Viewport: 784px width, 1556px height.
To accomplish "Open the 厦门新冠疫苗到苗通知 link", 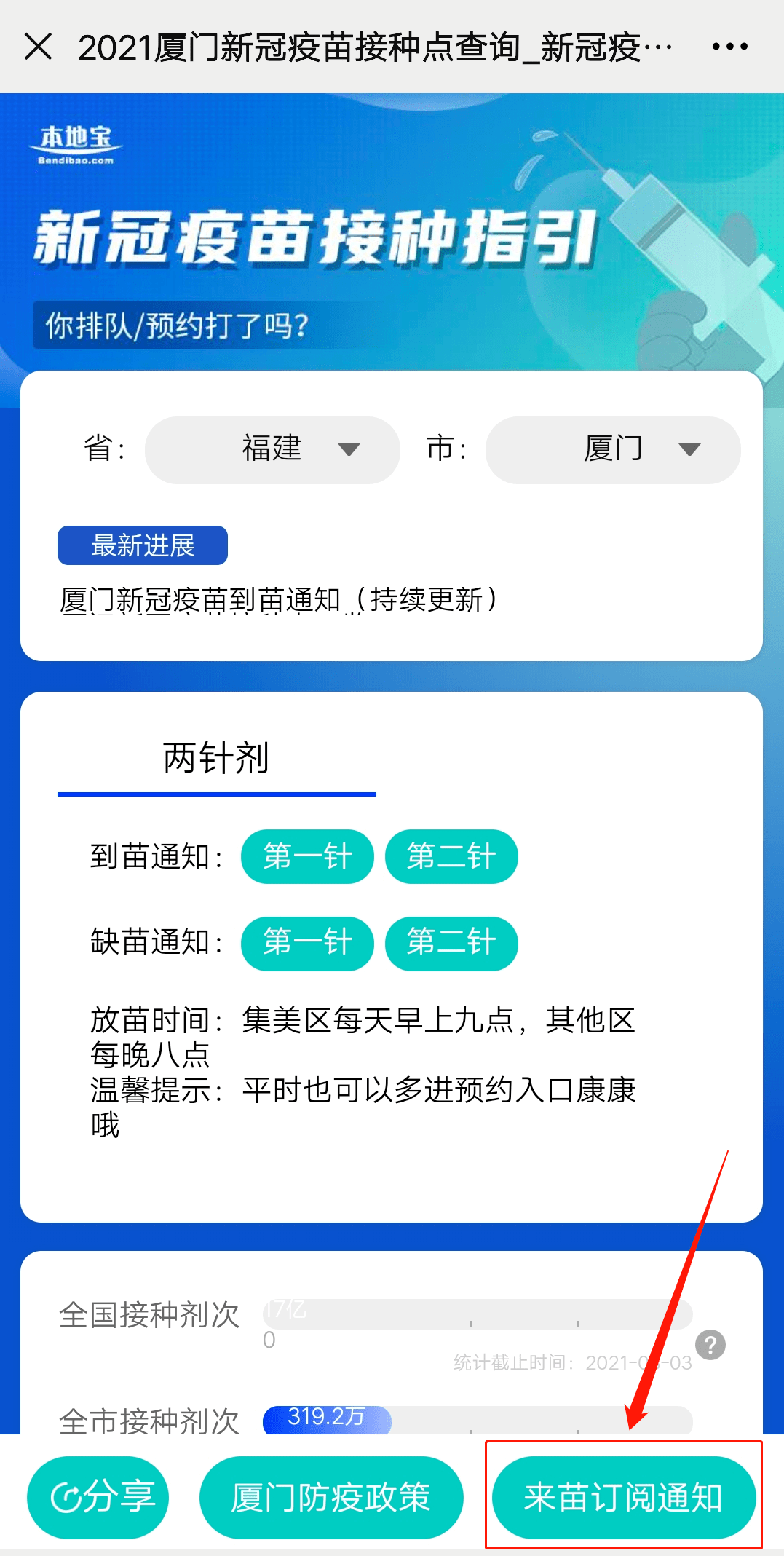I will tap(278, 600).
